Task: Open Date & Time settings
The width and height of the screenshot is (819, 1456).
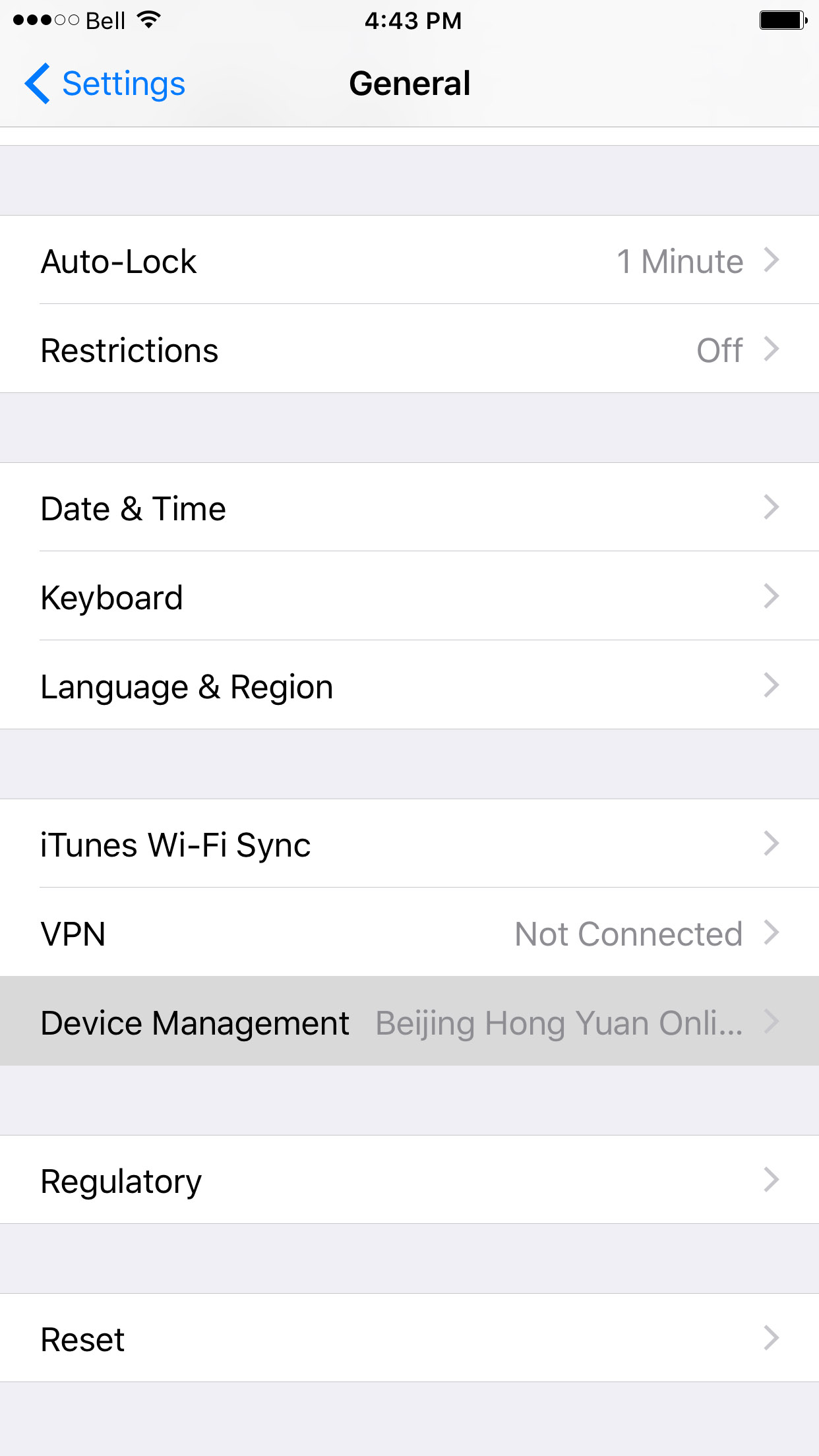Action: 409,508
